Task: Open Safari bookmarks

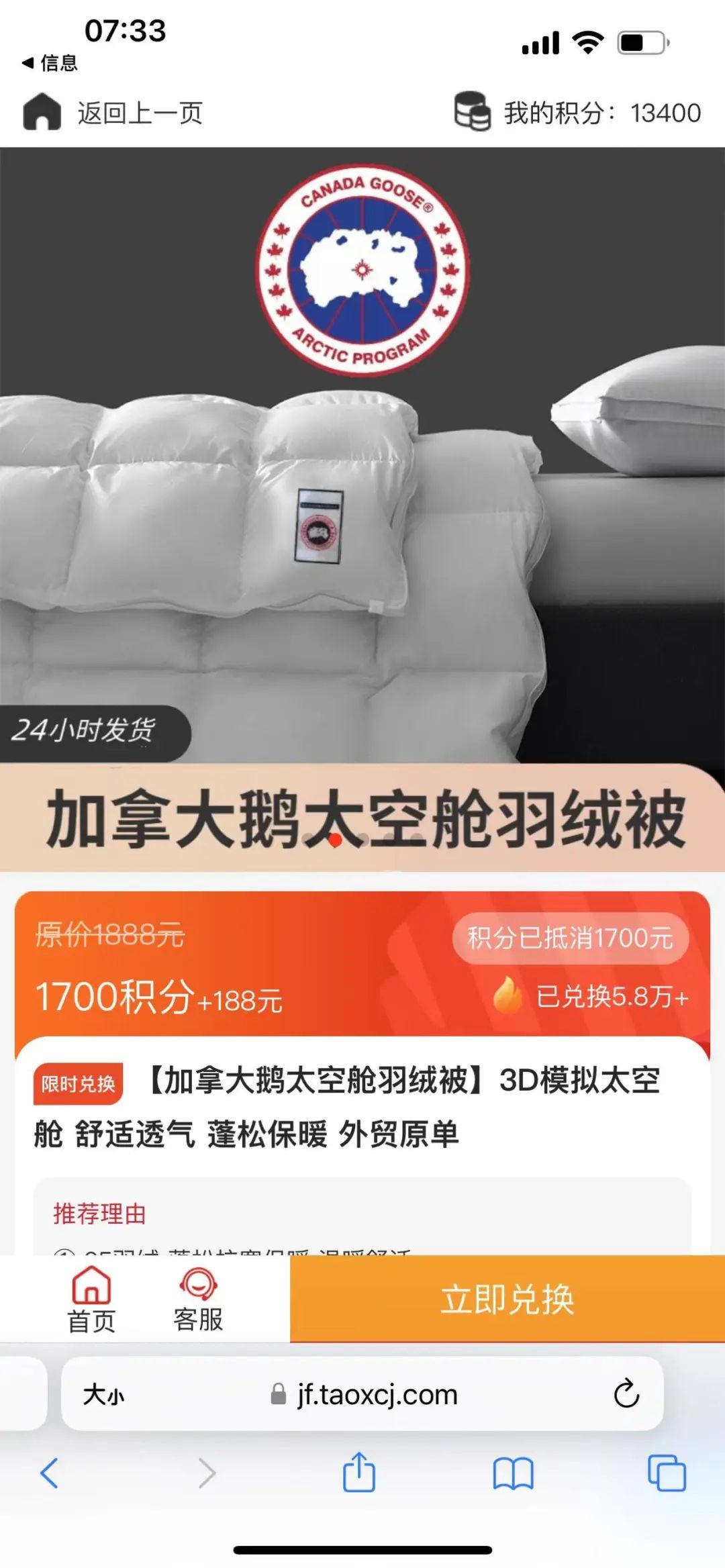Action: (x=513, y=1474)
